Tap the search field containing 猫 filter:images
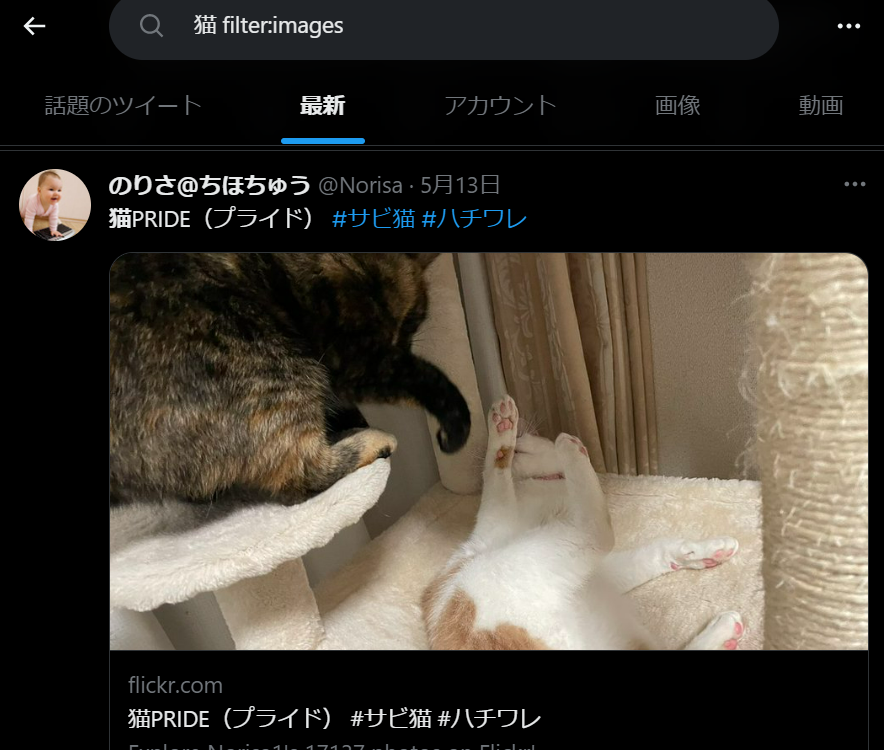884x750 pixels. click(x=443, y=26)
